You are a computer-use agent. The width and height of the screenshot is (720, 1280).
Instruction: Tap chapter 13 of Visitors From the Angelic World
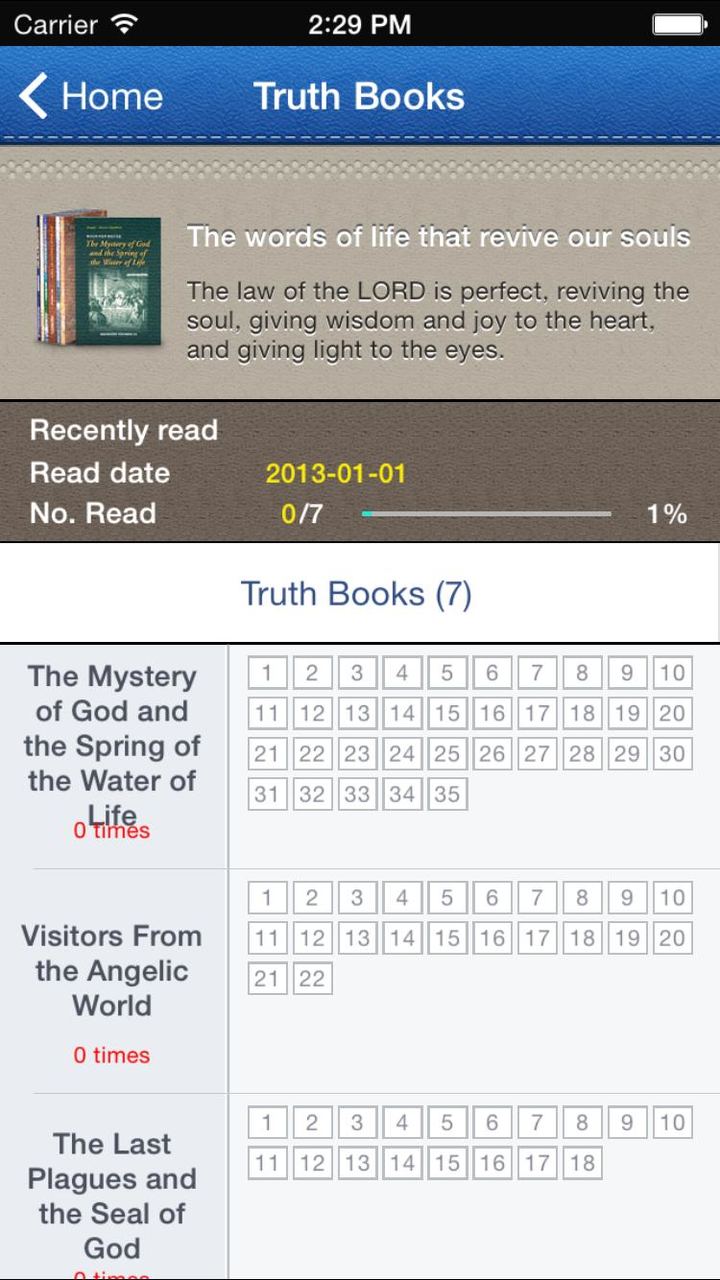(x=357, y=938)
